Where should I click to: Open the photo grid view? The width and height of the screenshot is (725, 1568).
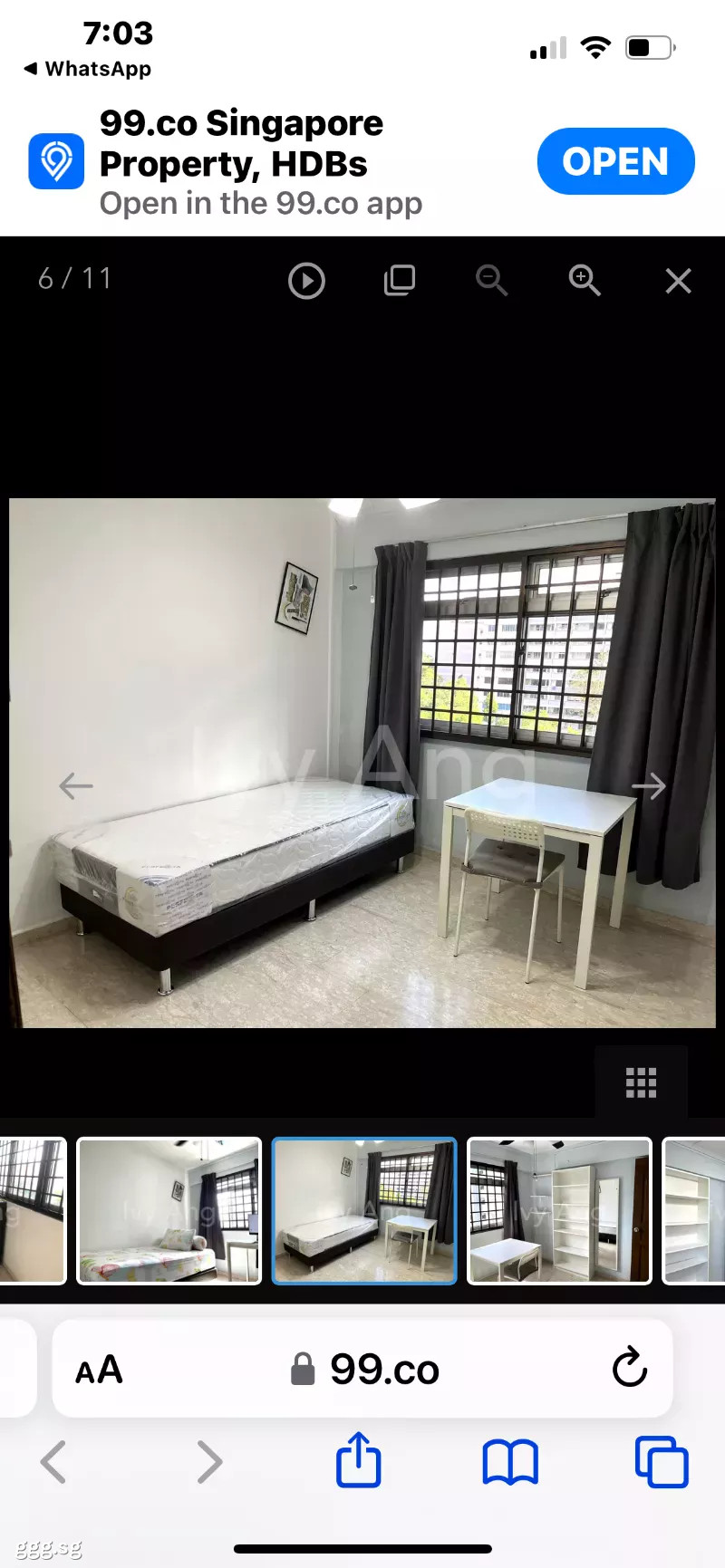641,1082
